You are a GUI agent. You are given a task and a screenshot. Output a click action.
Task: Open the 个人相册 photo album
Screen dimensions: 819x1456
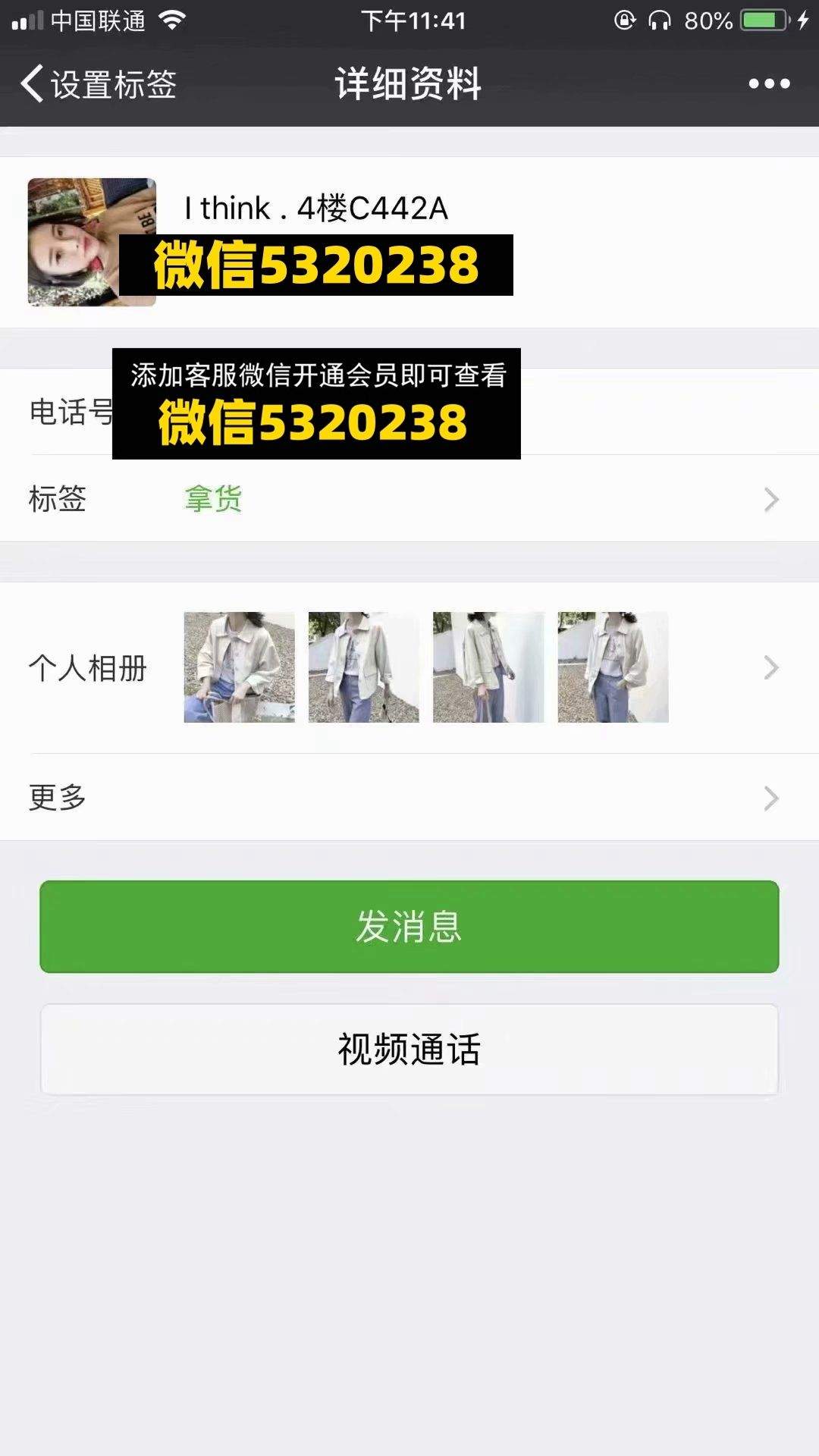point(409,667)
